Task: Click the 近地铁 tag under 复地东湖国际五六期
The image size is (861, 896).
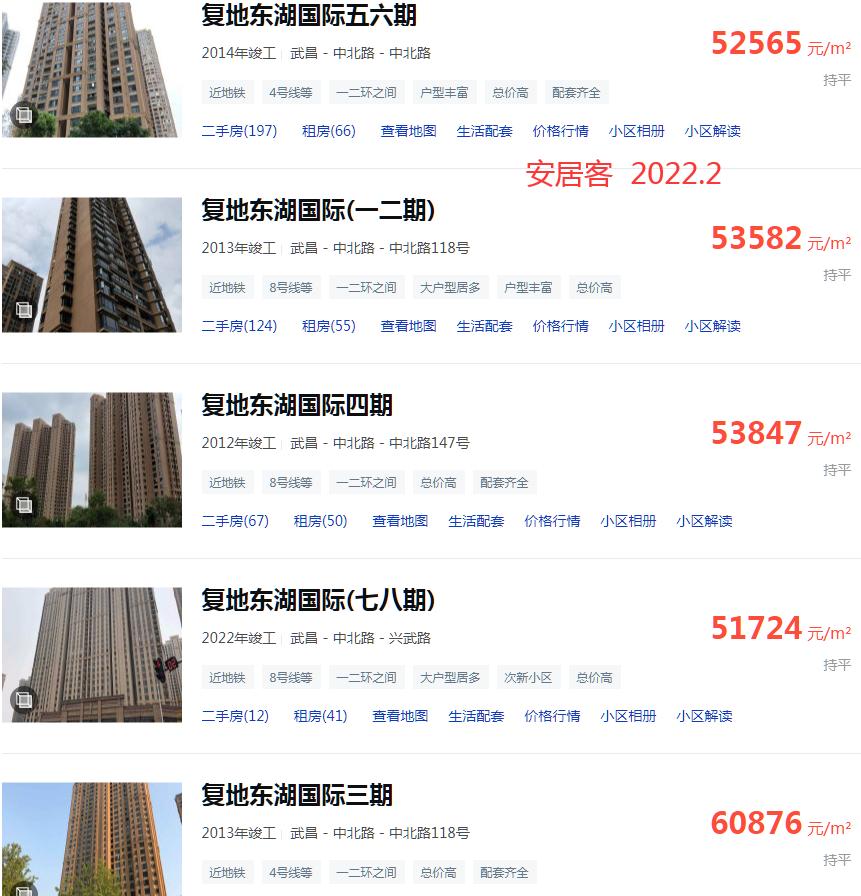Action: coord(228,92)
